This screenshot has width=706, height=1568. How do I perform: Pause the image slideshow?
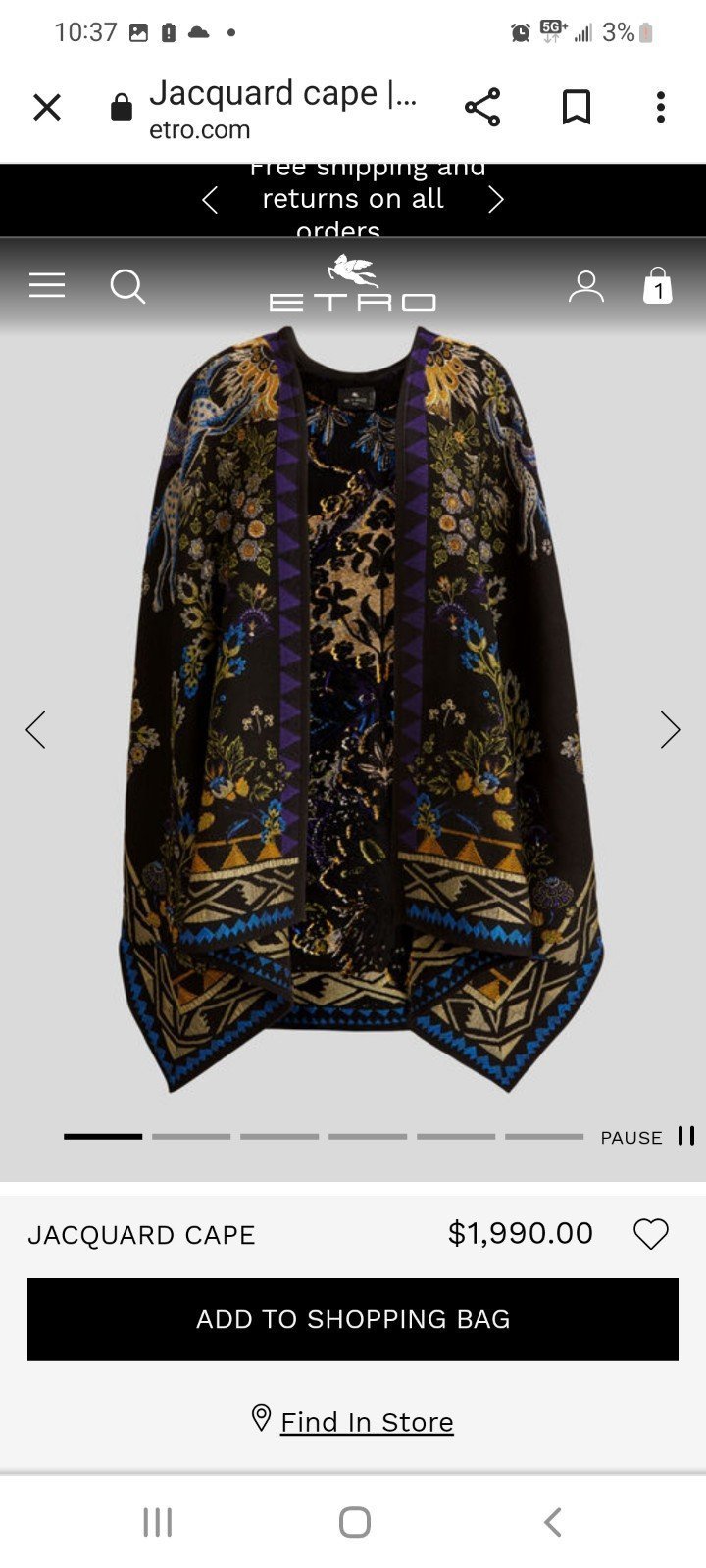(648, 1137)
